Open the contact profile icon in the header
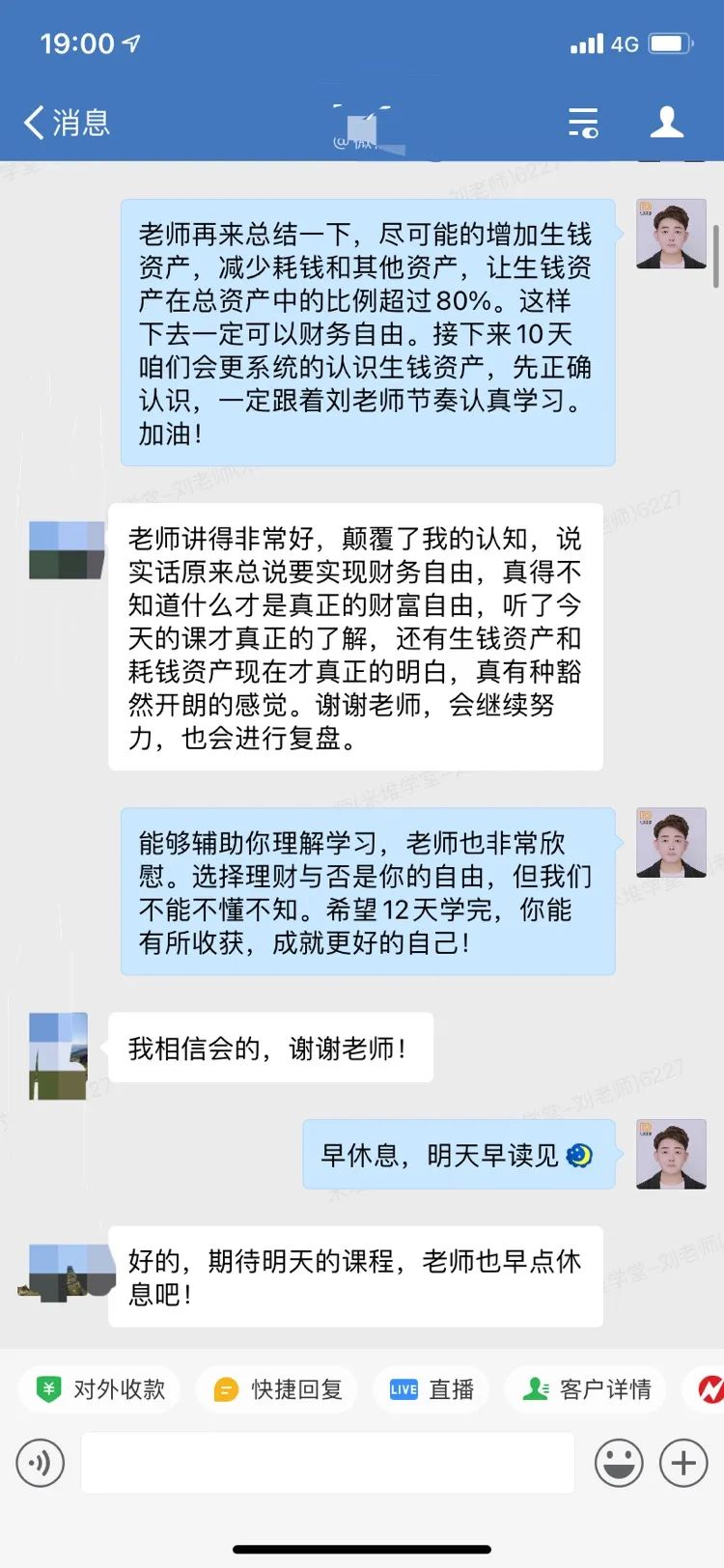Image resolution: width=724 pixels, height=1568 pixels. pyautogui.click(x=667, y=123)
